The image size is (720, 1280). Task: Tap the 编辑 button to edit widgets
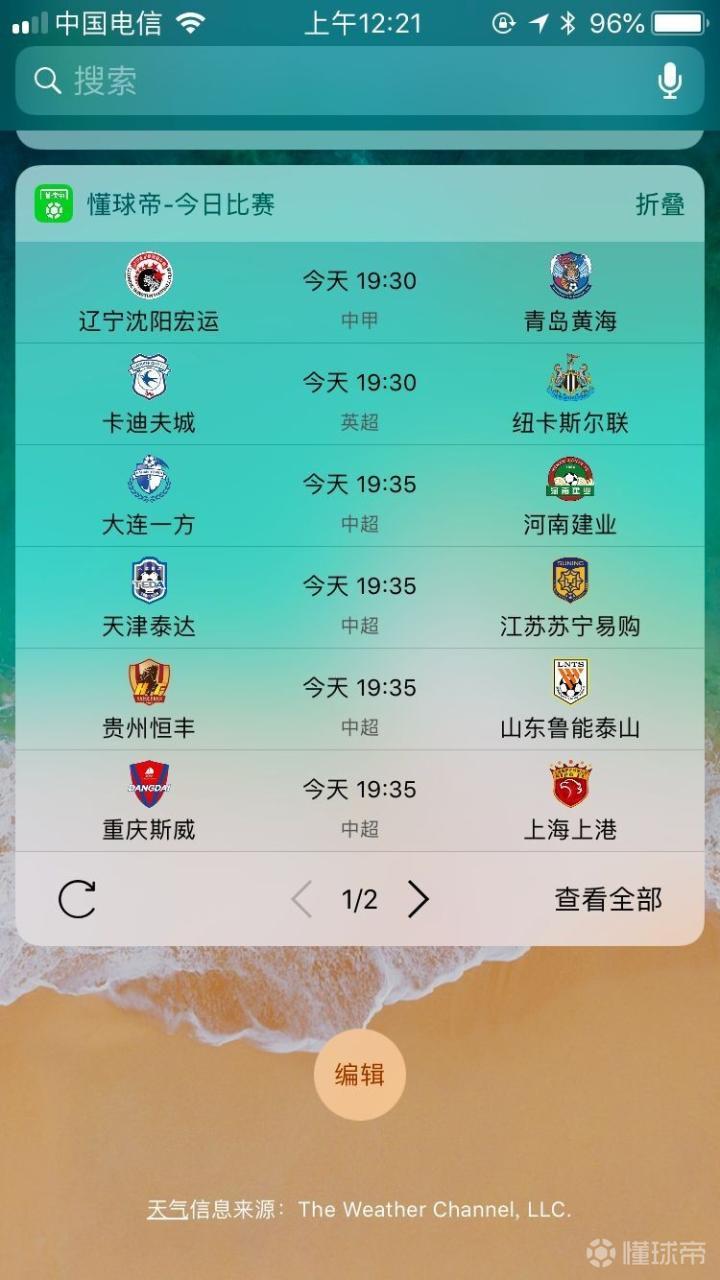[360, 1075]
